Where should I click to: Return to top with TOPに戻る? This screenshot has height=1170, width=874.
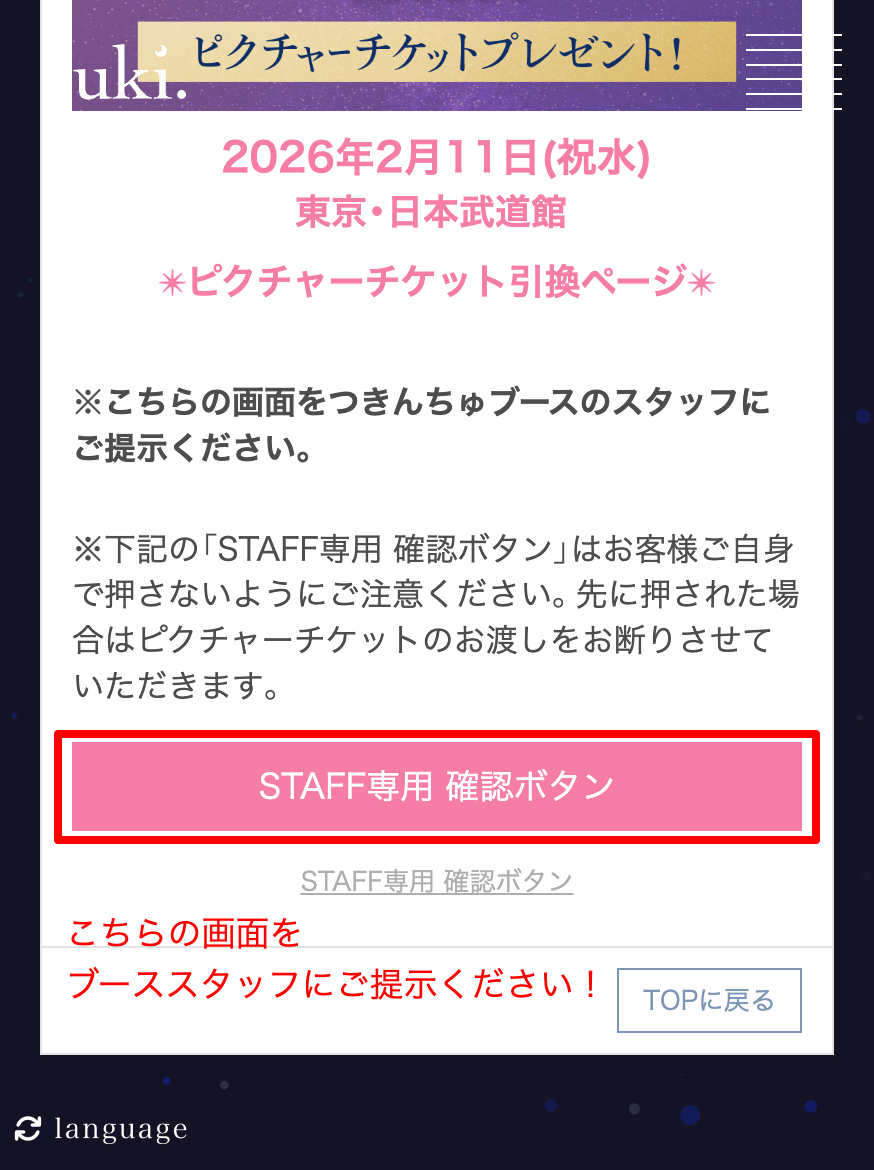coord(709,1000)
